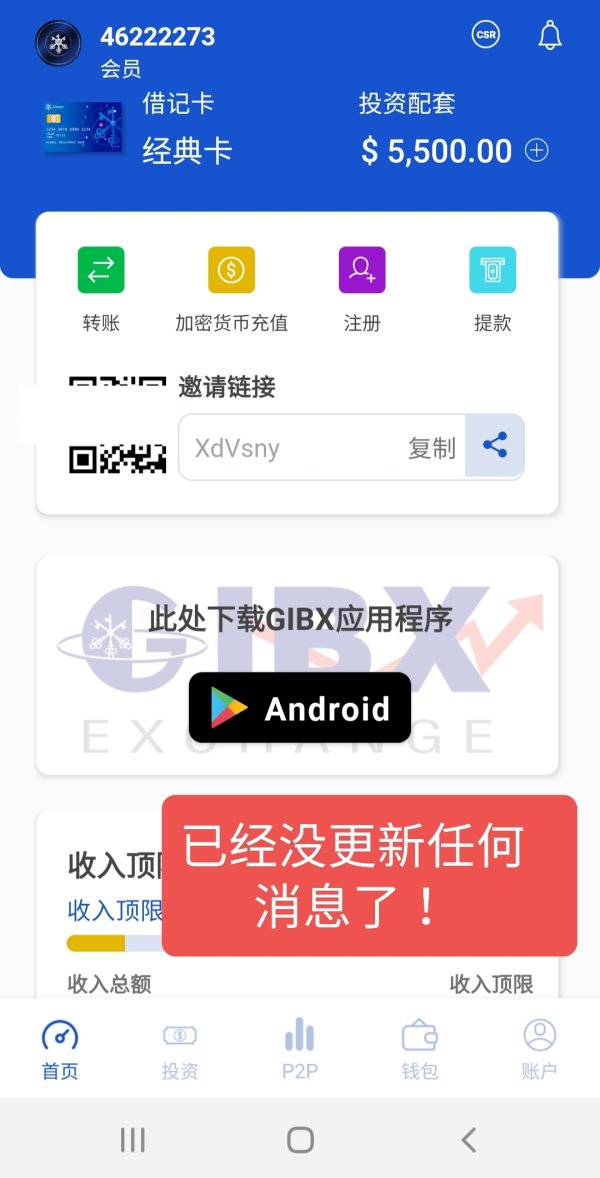Viewport: 600px width, 1178px height.
Task: Open the notifications bell
Action: (550, 35)
